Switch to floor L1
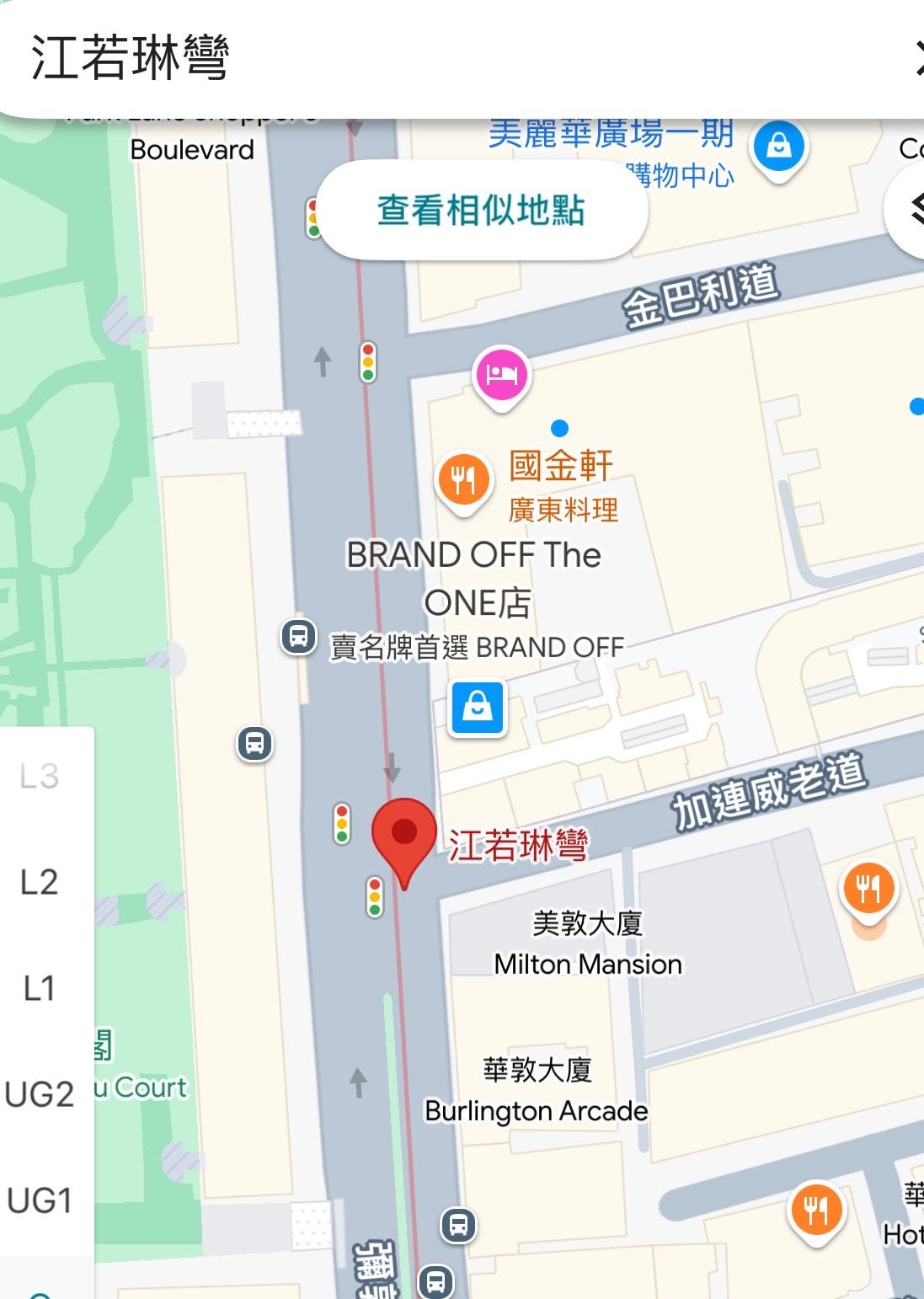This screenshot has height=1299, width=924. (40, 988)
